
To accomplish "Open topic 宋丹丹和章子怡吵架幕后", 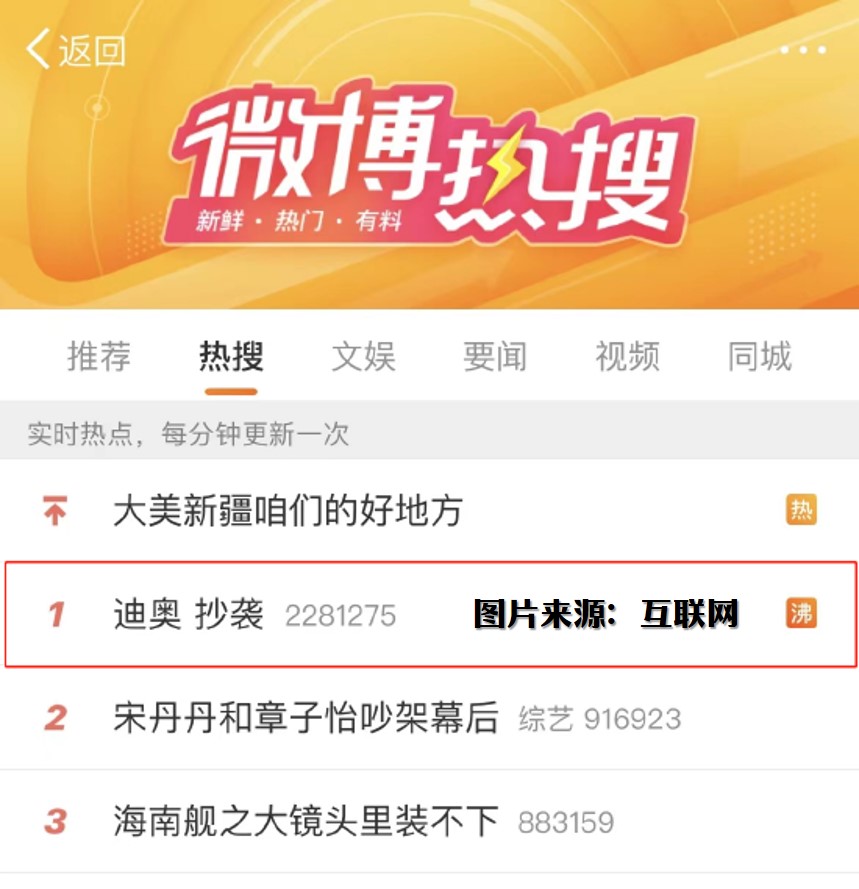I will tap(306, 718).
